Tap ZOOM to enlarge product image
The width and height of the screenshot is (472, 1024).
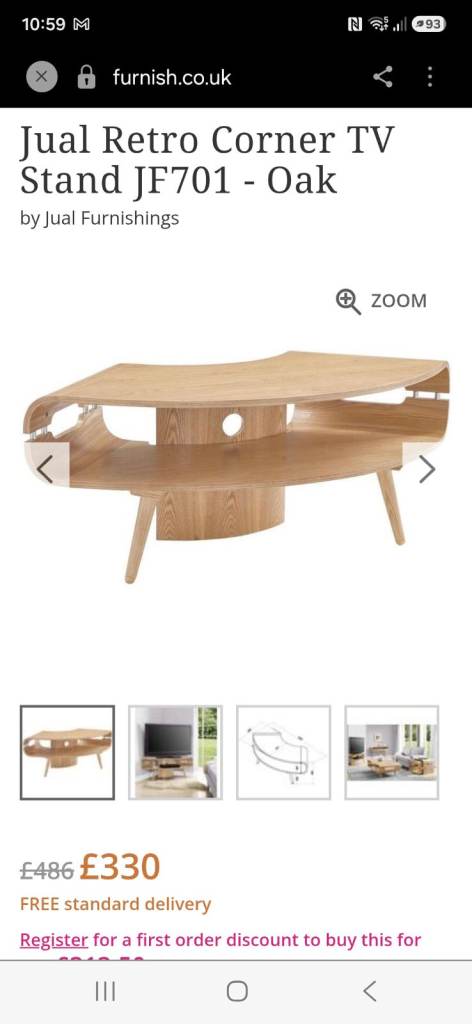pos(381,301)
